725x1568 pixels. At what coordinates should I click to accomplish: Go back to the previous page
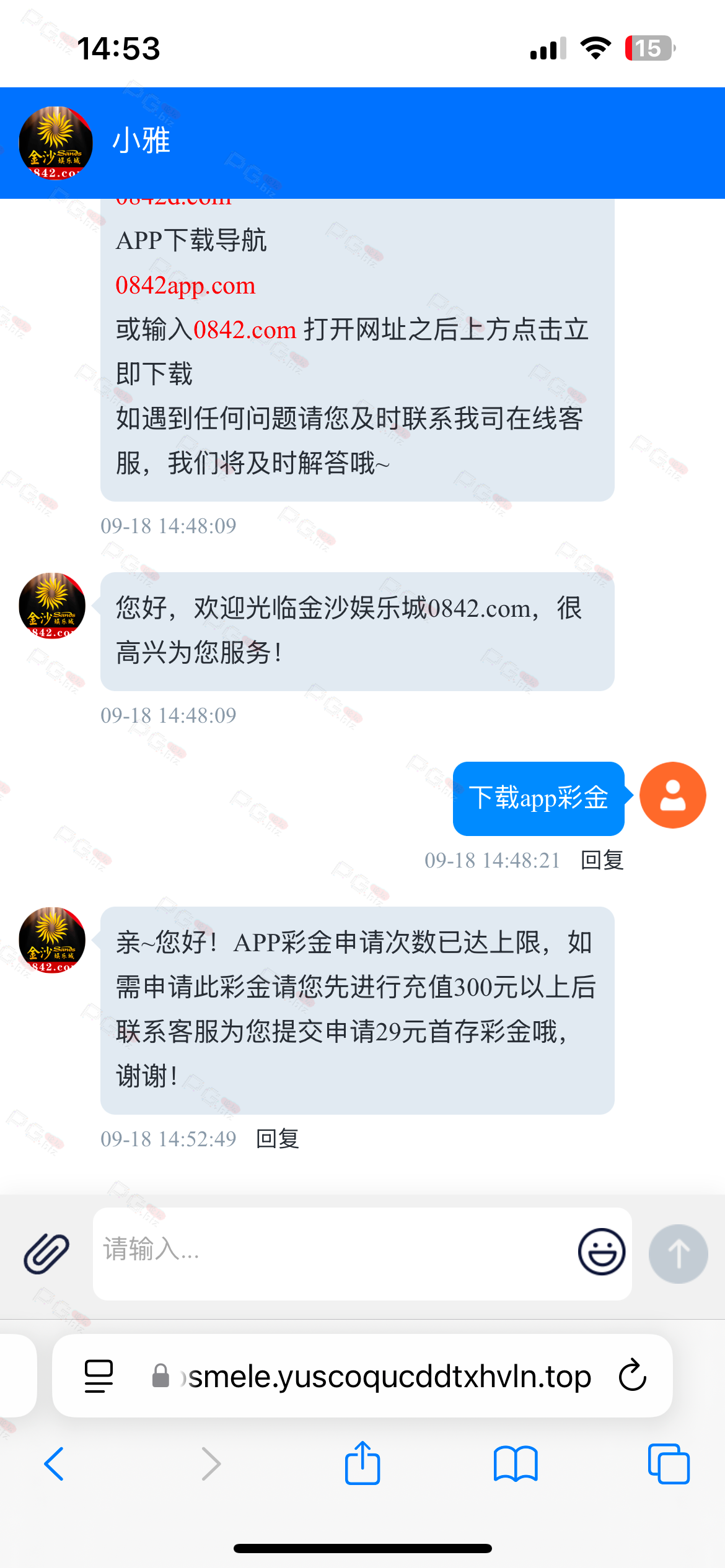pyautogui.click(x=55, y=1464)
